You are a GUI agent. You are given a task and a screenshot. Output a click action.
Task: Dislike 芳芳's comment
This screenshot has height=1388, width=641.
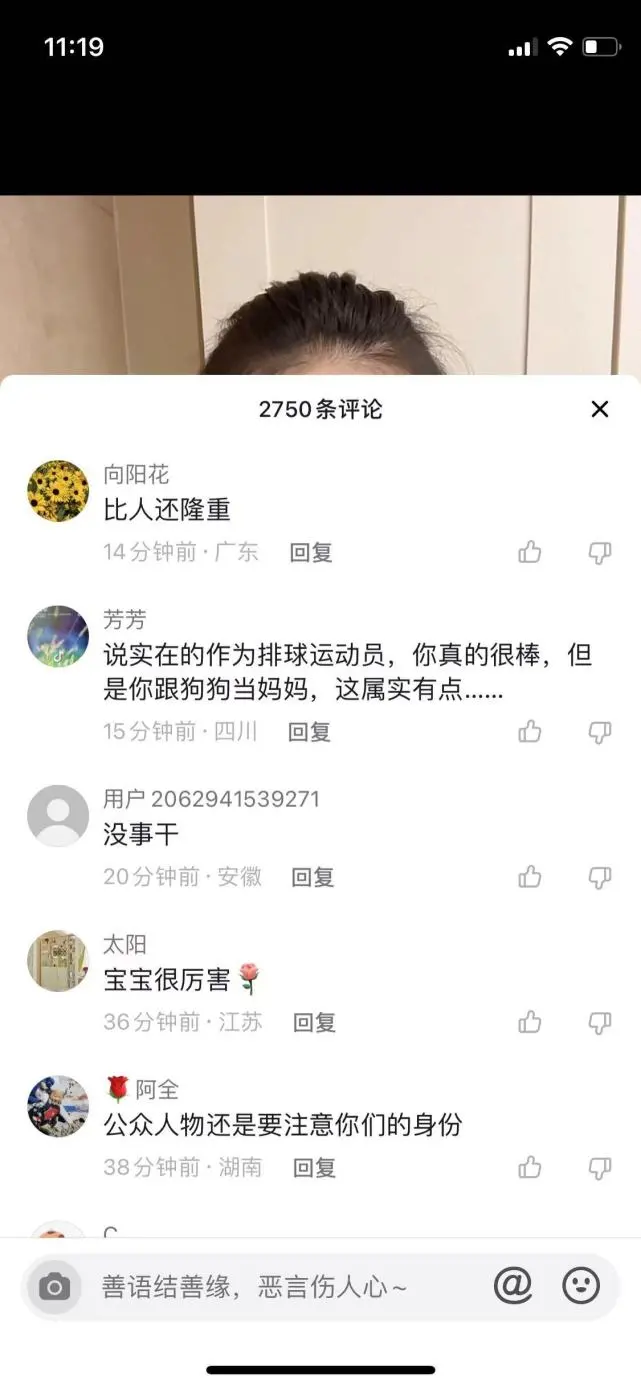(600, 732)
